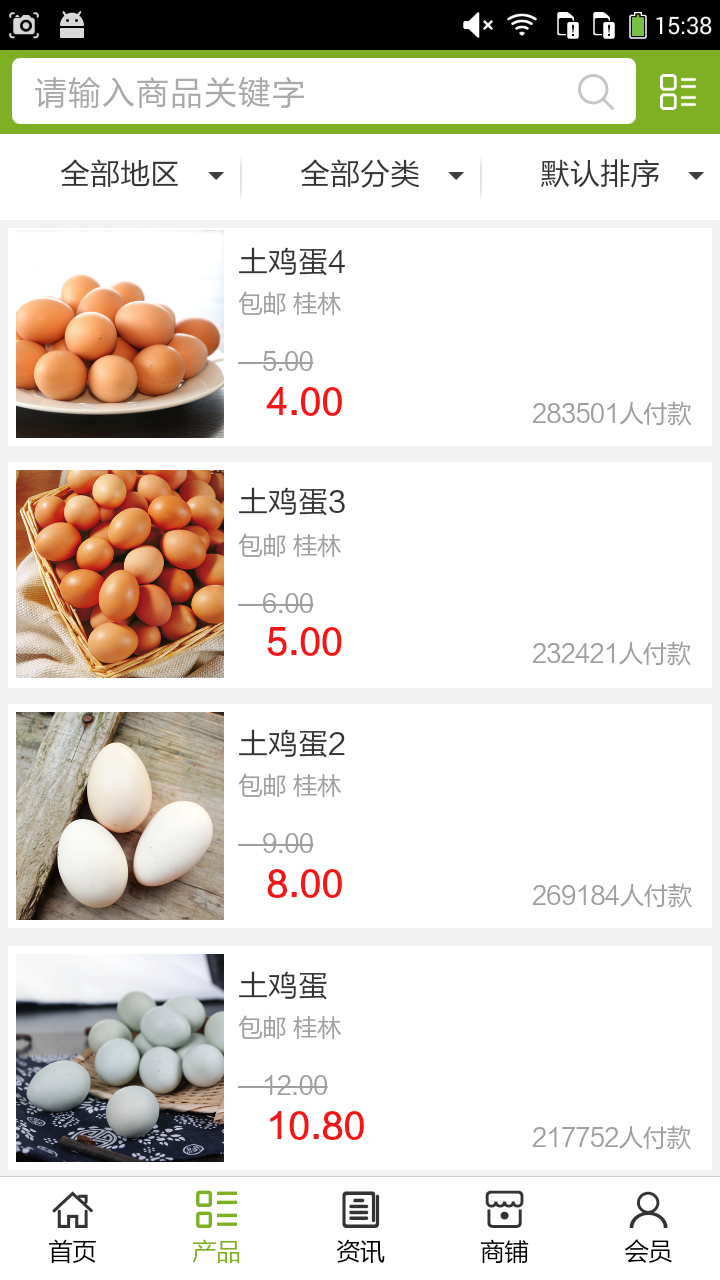
Task: Tap the magnifier search icon
Action: pos(596,92)
